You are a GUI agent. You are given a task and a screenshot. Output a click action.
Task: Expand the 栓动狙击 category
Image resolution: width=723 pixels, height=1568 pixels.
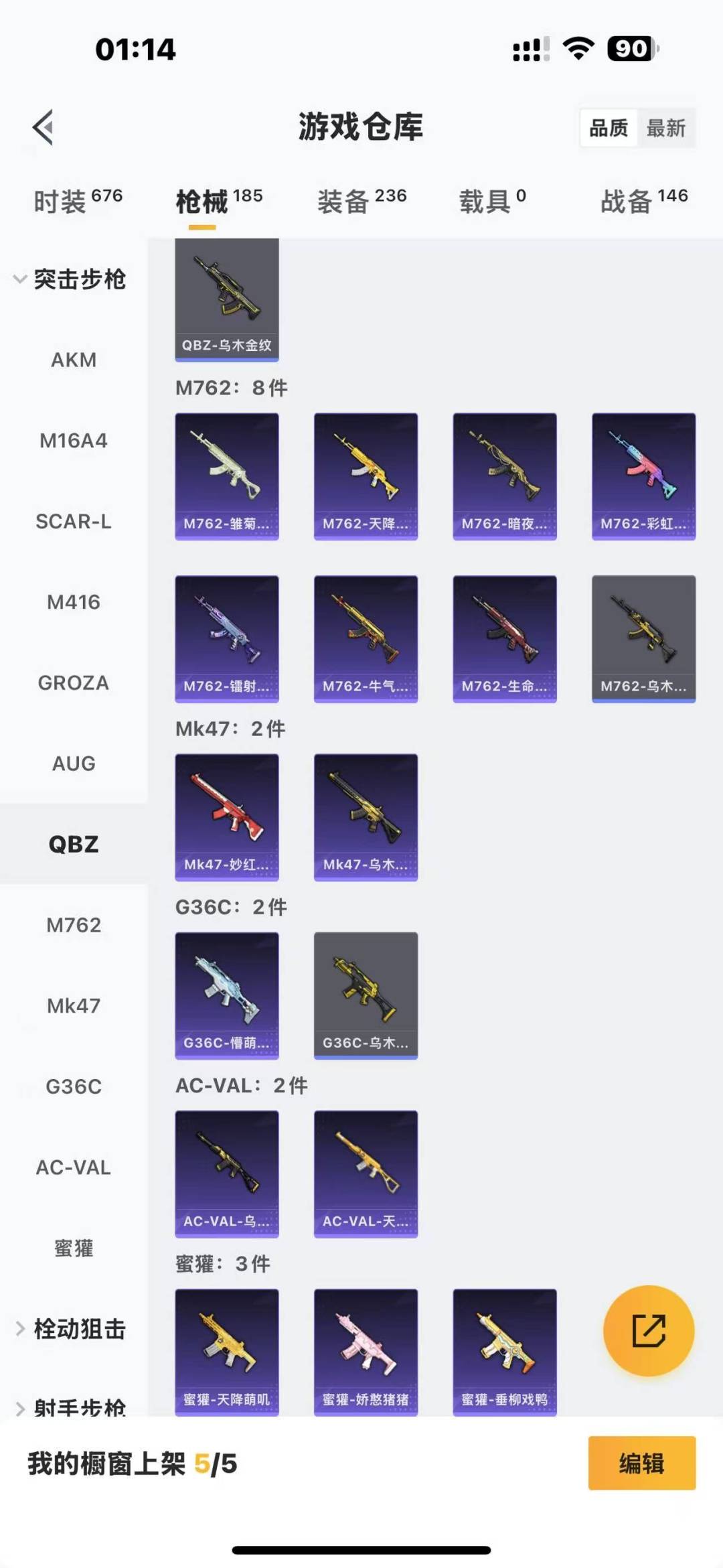[70, 1329]
